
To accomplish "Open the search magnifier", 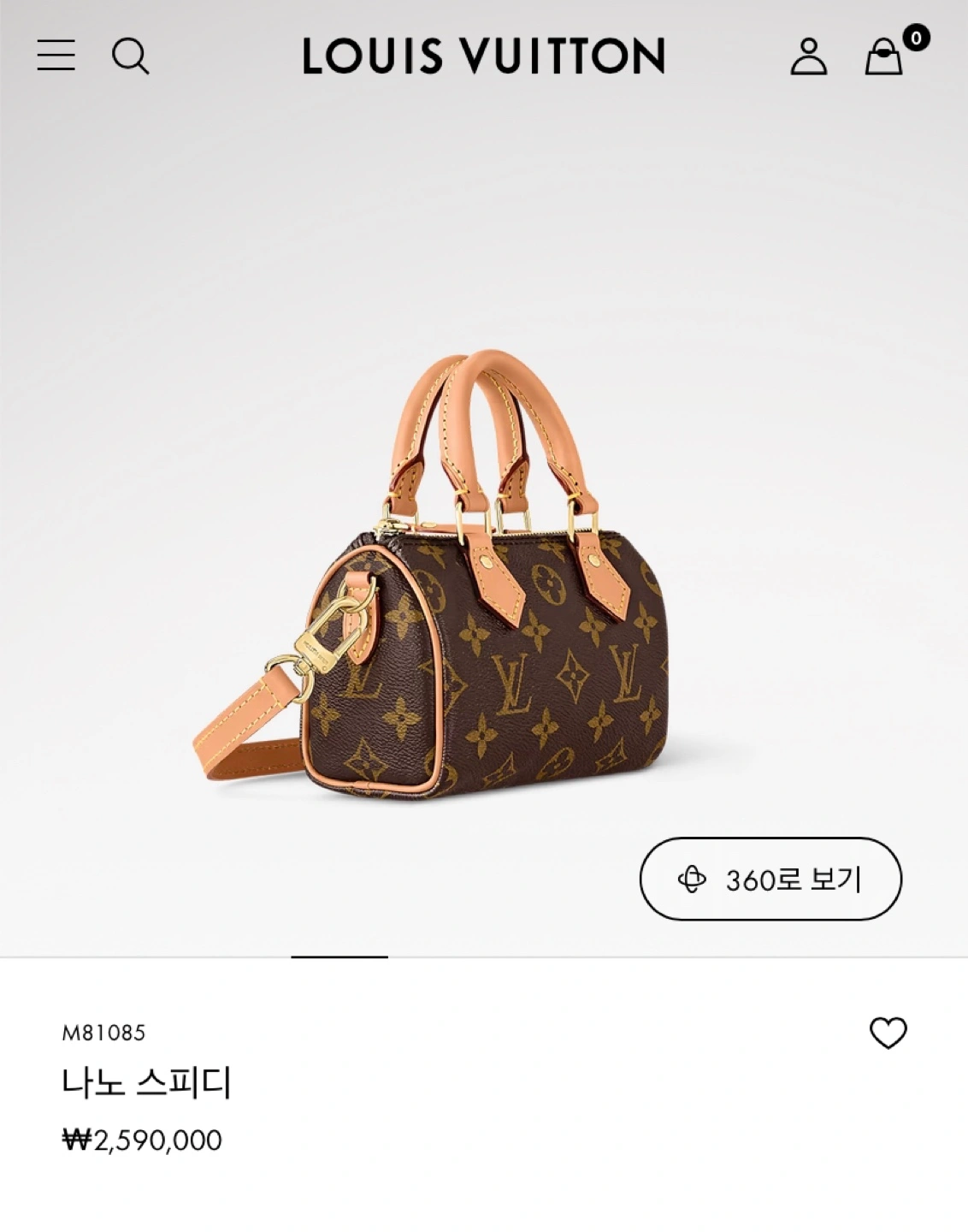I will click(x=130, y=56).
